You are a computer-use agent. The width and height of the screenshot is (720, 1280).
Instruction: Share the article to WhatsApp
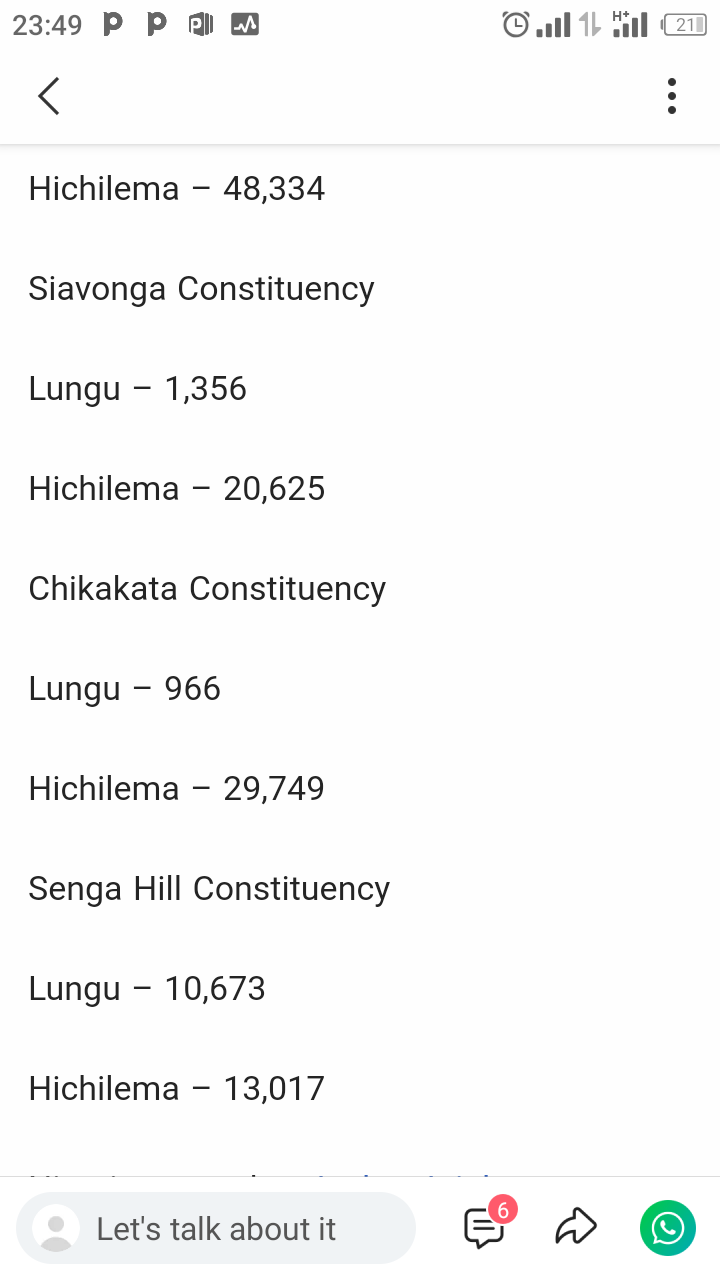(667, 1227)
